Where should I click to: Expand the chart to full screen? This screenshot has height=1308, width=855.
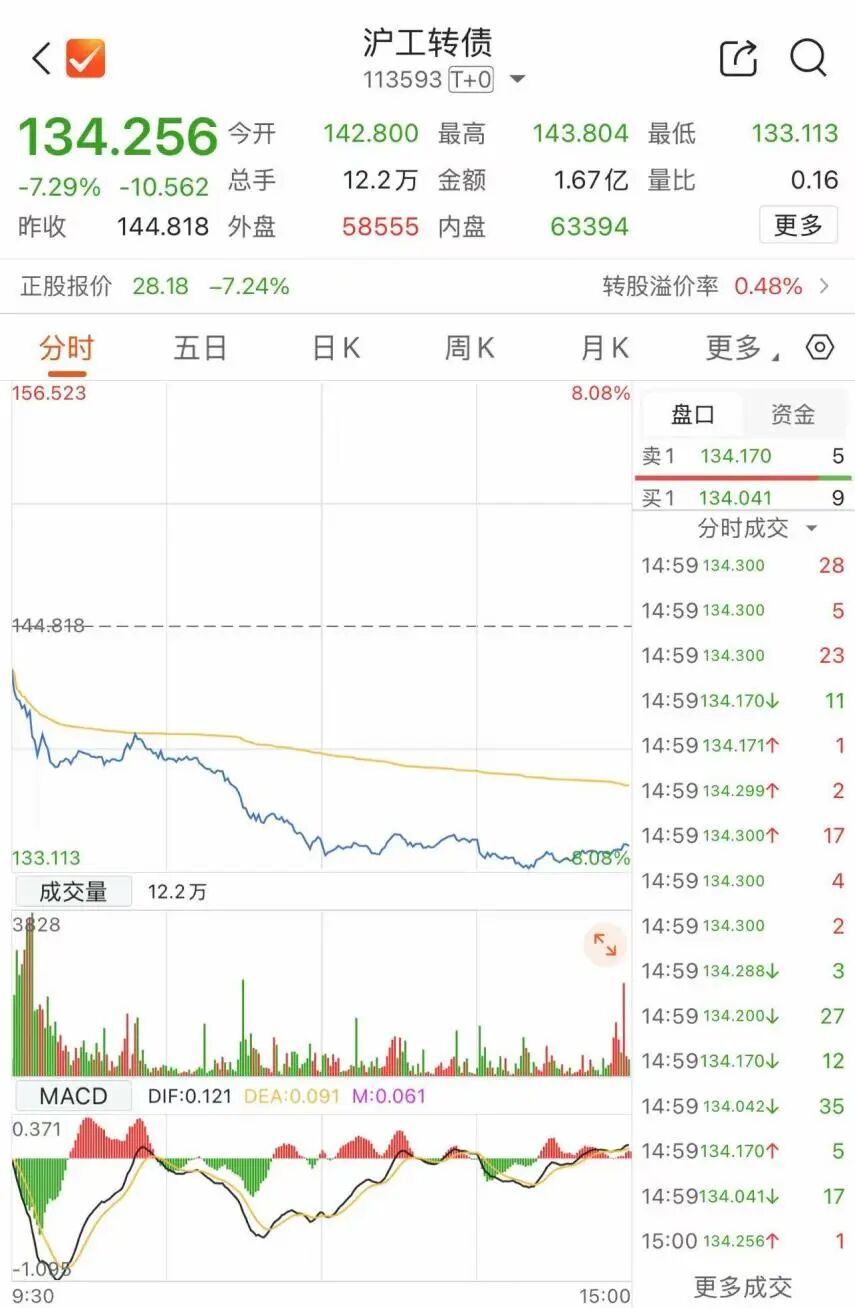604,944
